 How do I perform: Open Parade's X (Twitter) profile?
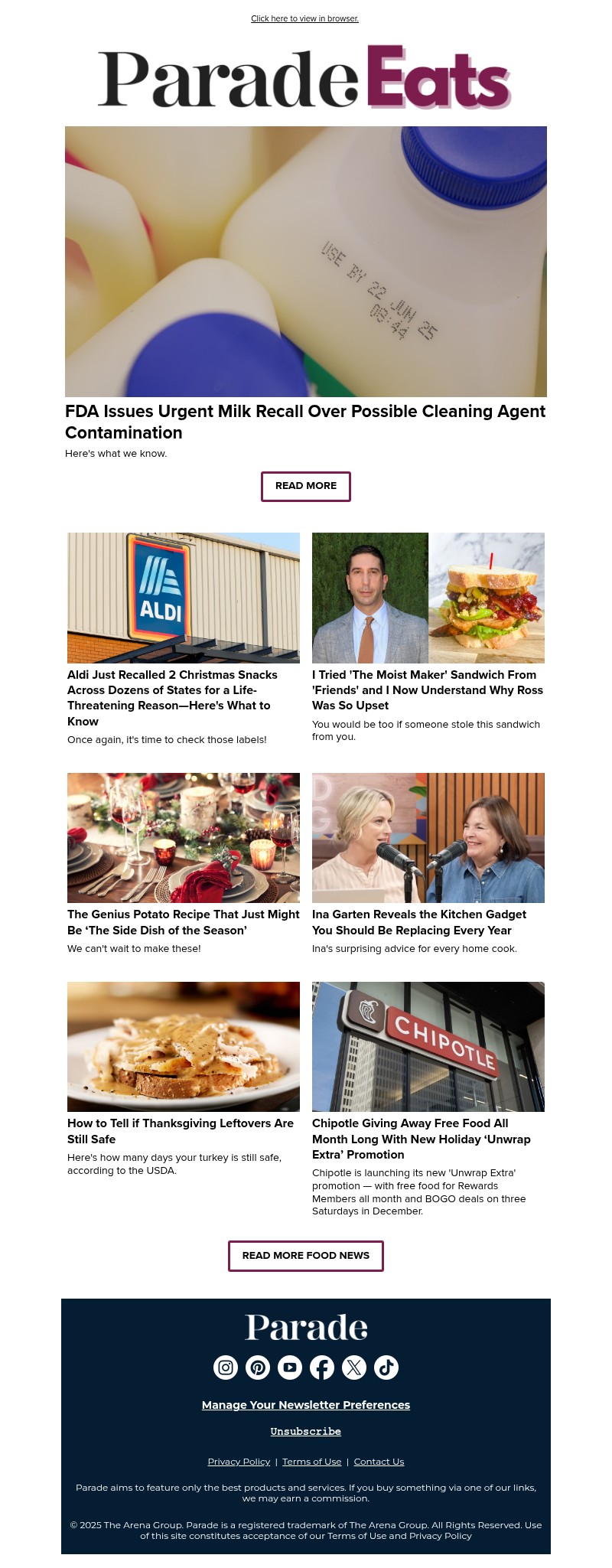pos(354,1368)
